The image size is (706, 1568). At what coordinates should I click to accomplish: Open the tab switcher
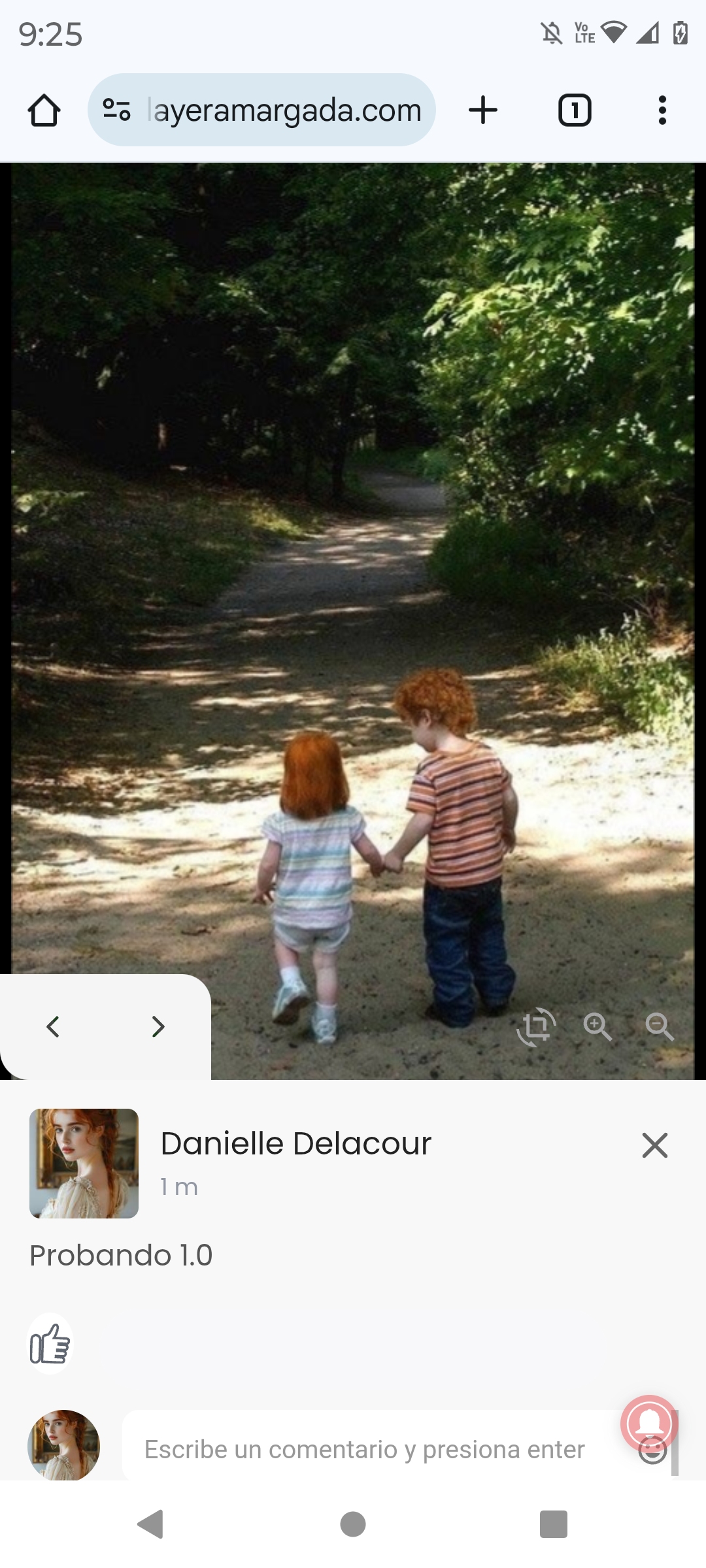coord(575,110)
